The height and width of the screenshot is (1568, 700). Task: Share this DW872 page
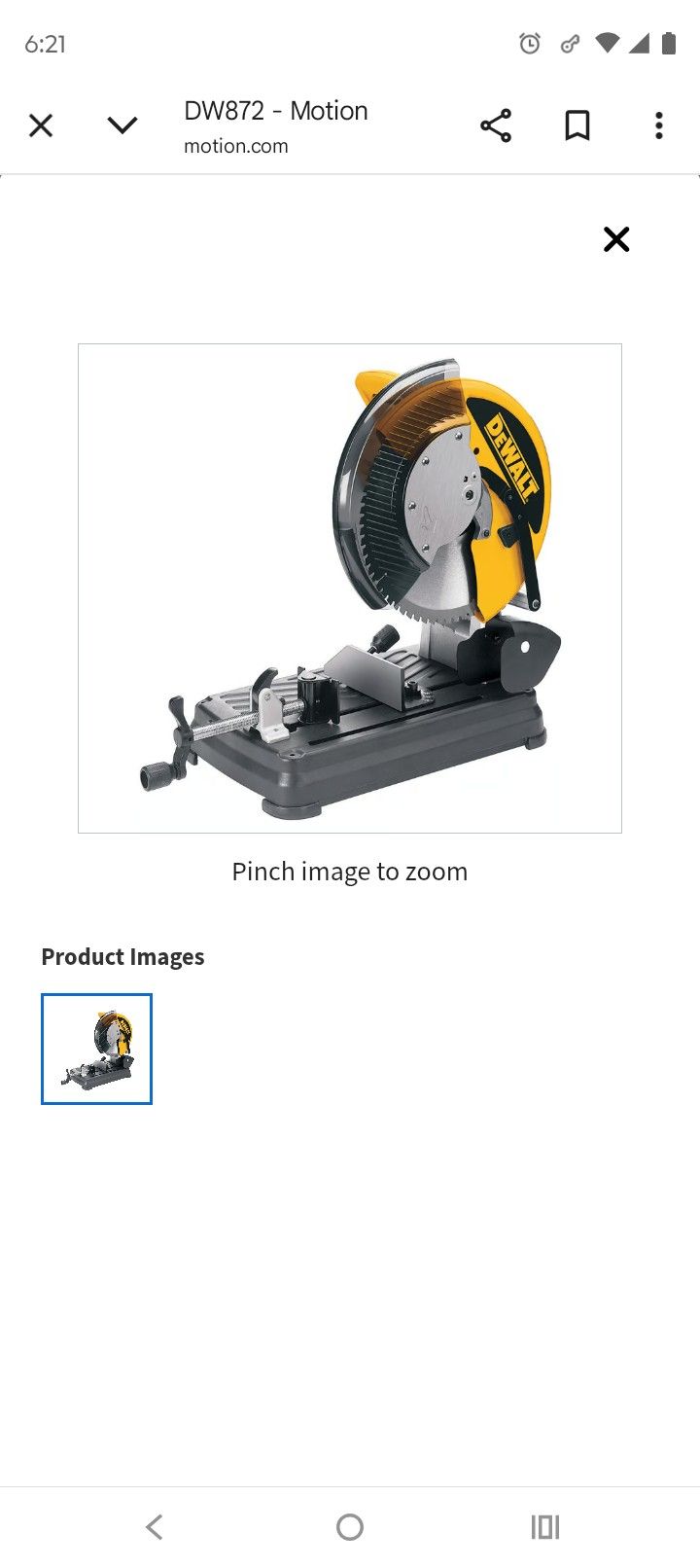pos(496,125)
